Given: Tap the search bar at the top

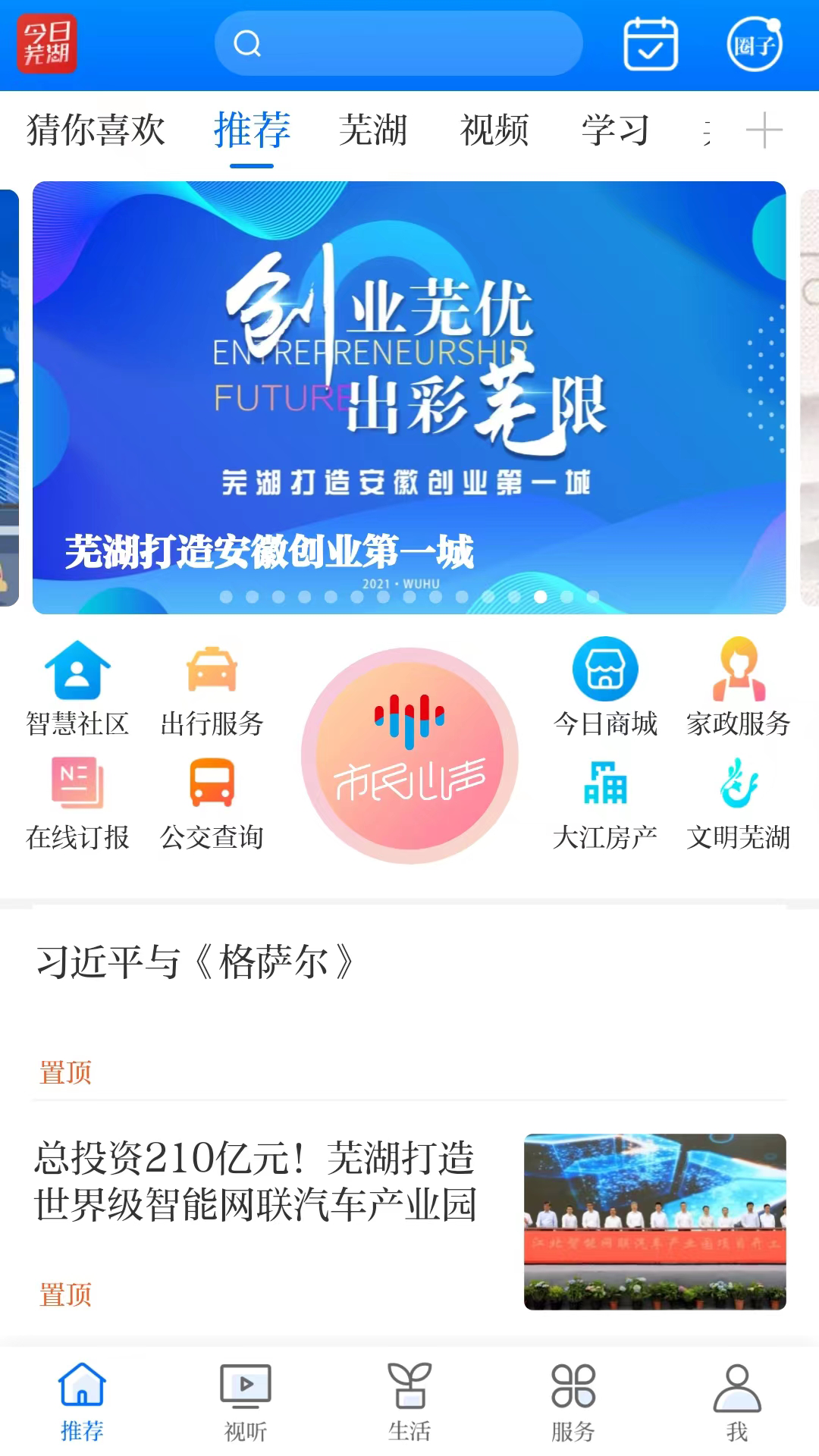Looking at the screenshot, I should pyautogui.click(x=398, y=43).
